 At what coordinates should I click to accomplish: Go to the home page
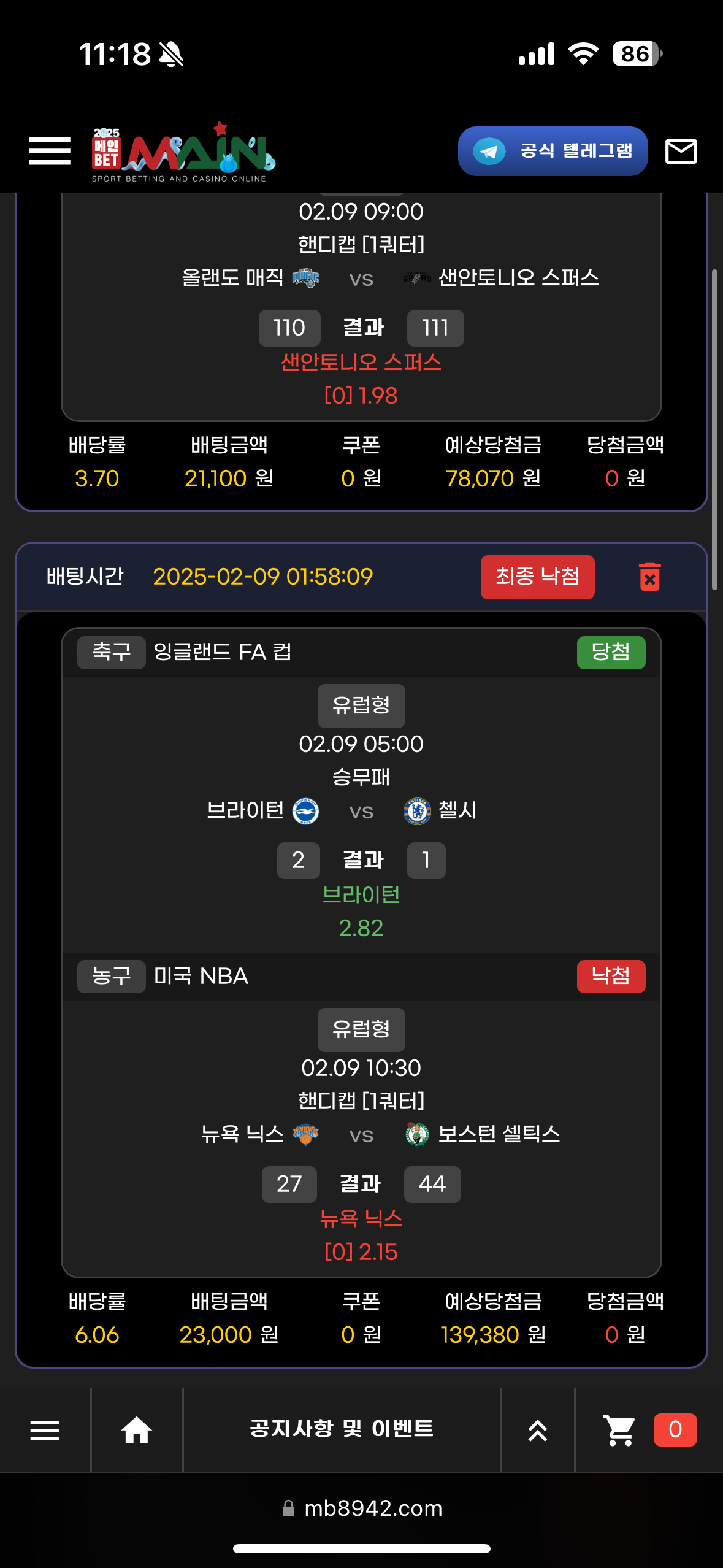[x=136, y=1430]
